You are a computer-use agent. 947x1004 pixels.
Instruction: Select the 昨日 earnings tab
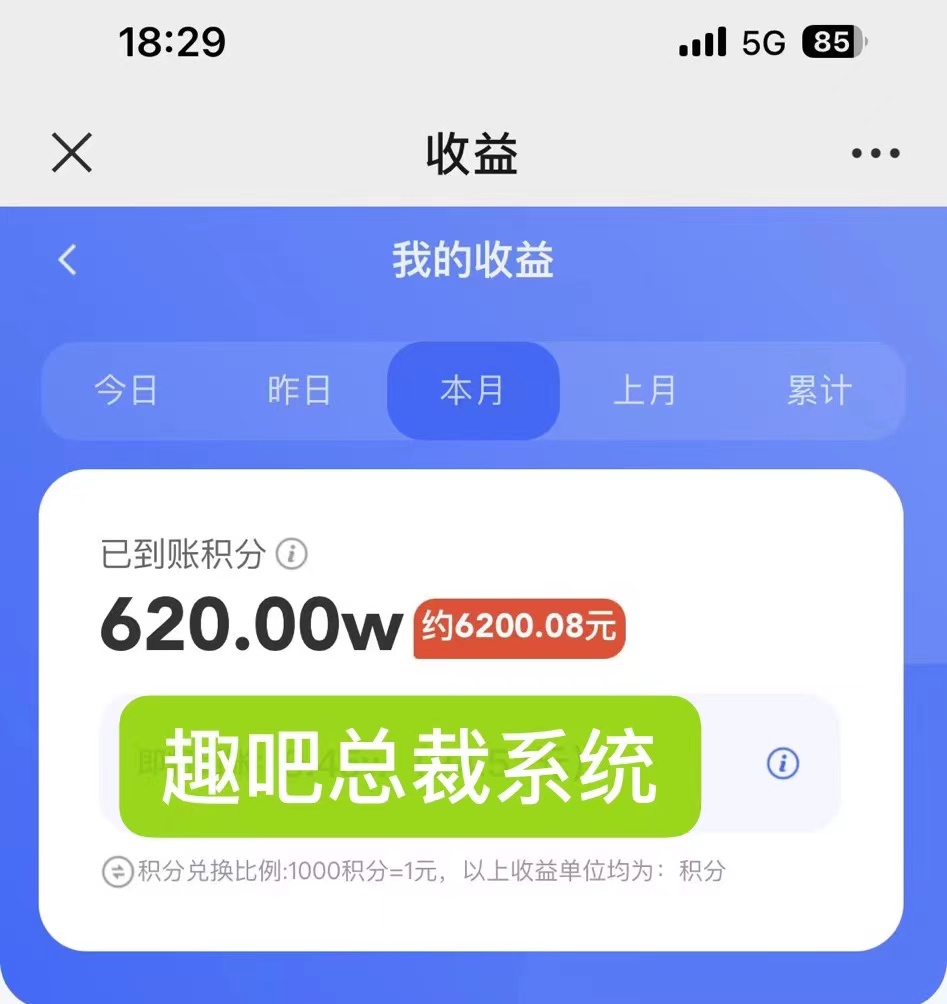click(299, 391)
